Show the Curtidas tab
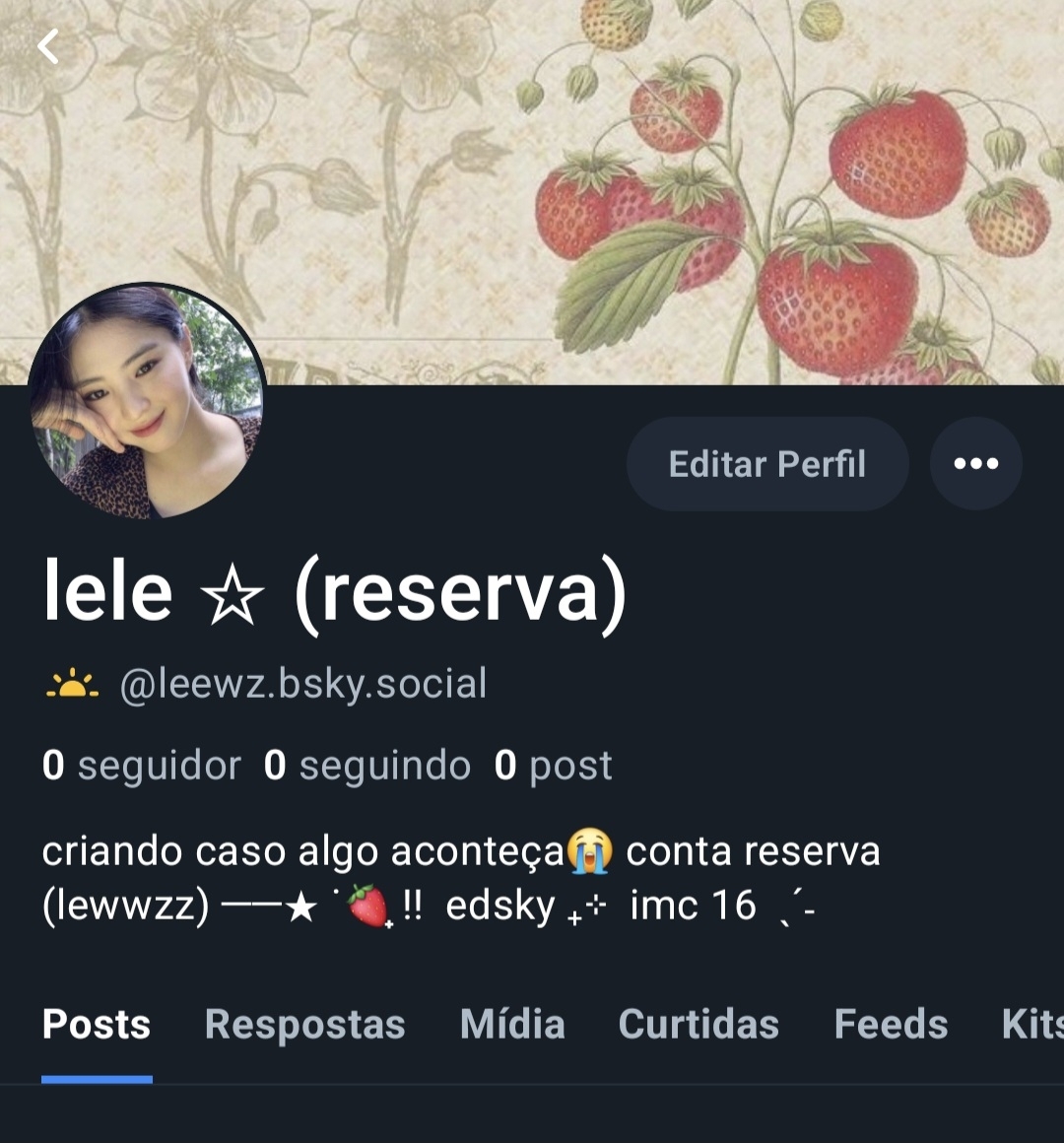This screenshot has height=1143, width=1064. tap(698, 1025)
